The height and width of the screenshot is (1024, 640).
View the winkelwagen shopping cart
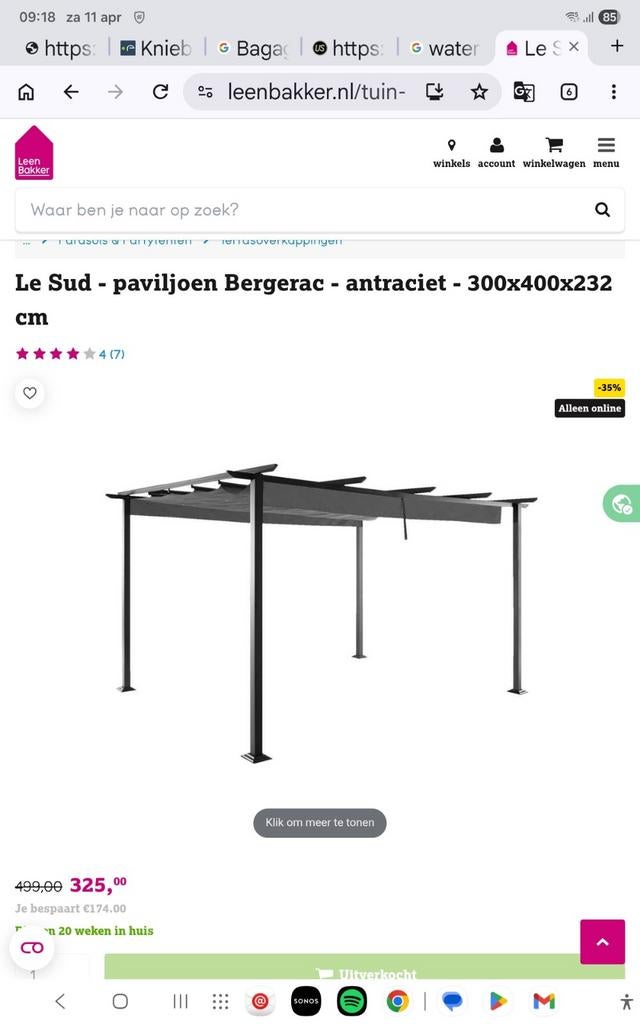pyautogui.click(x=553, y=153)
